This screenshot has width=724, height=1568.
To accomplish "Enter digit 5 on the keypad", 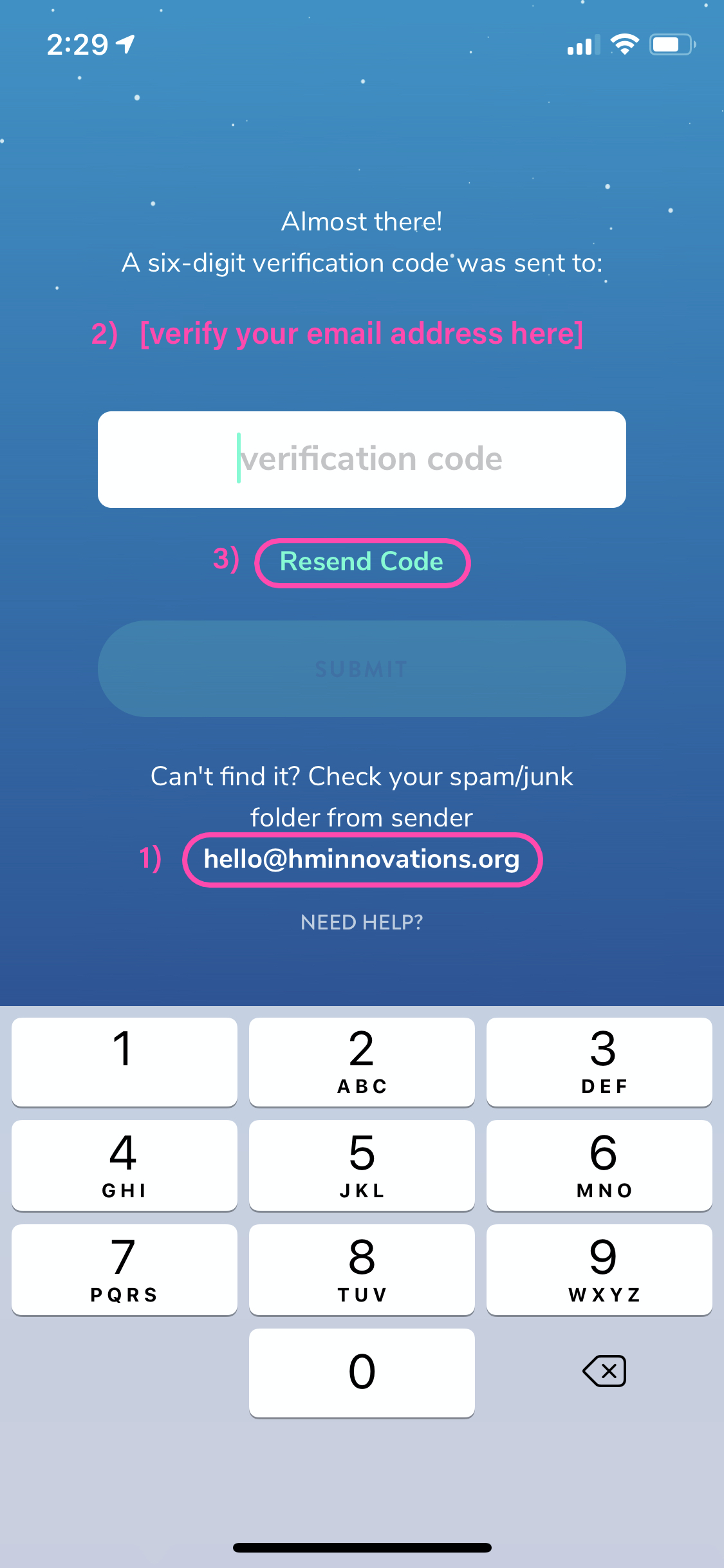I will pyautogui.click(x=362, y=1165).
